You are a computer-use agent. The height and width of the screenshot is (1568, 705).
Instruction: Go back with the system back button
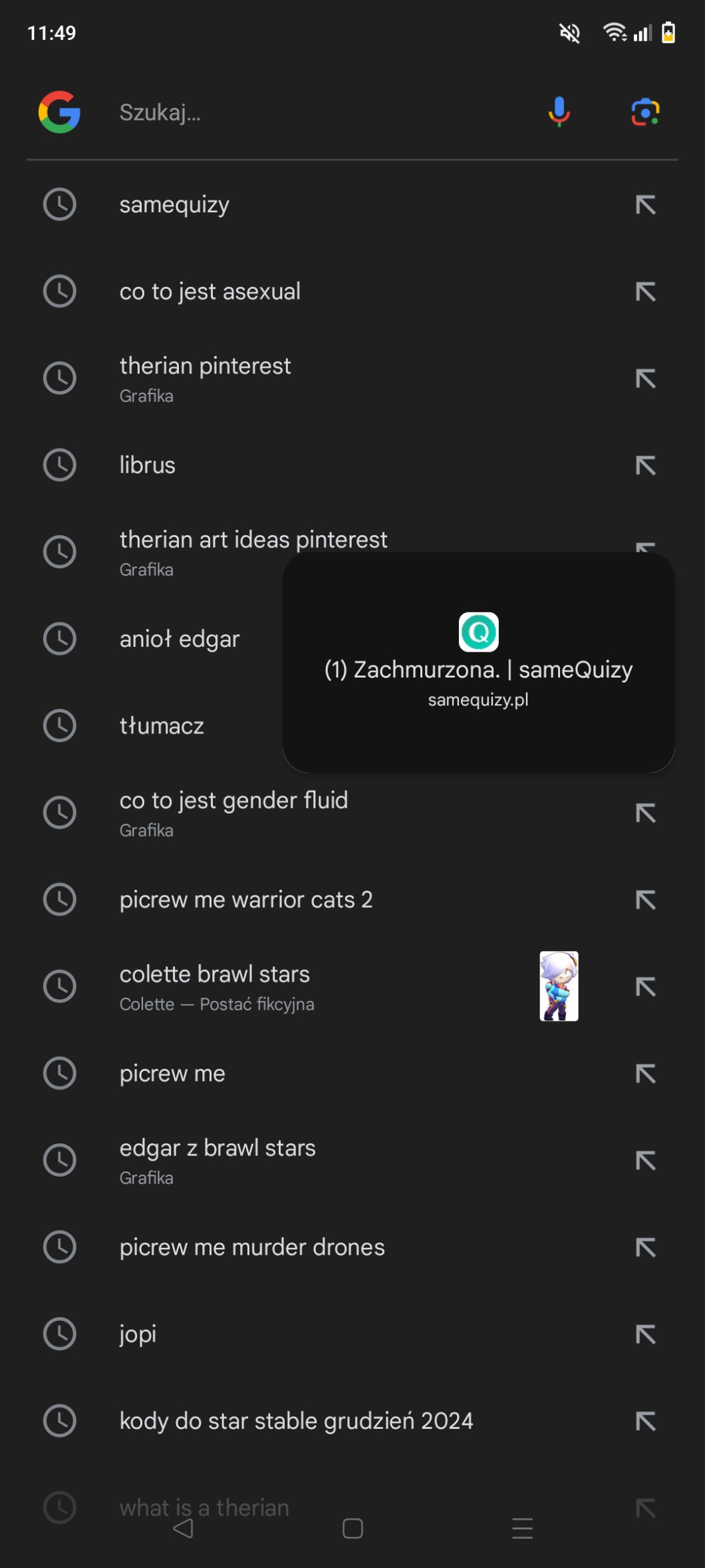(183, 1528)
